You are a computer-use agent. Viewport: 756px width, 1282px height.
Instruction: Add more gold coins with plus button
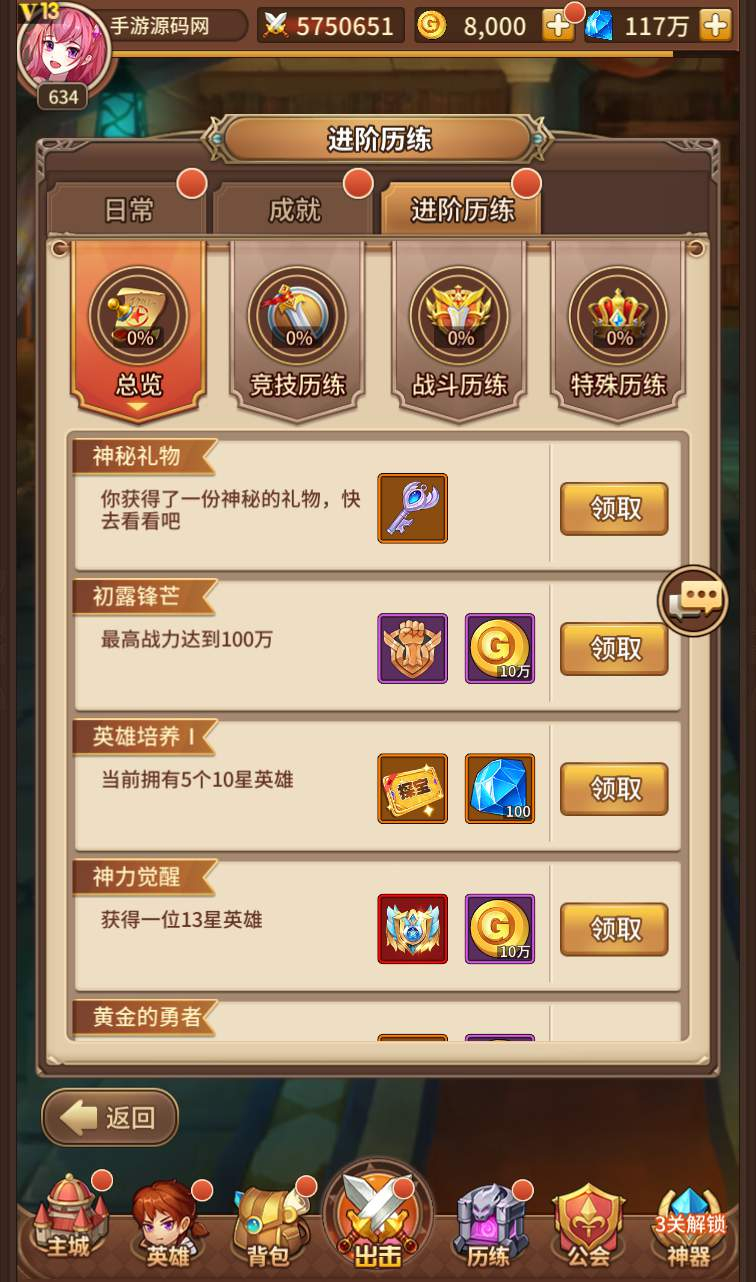[558, 25]
